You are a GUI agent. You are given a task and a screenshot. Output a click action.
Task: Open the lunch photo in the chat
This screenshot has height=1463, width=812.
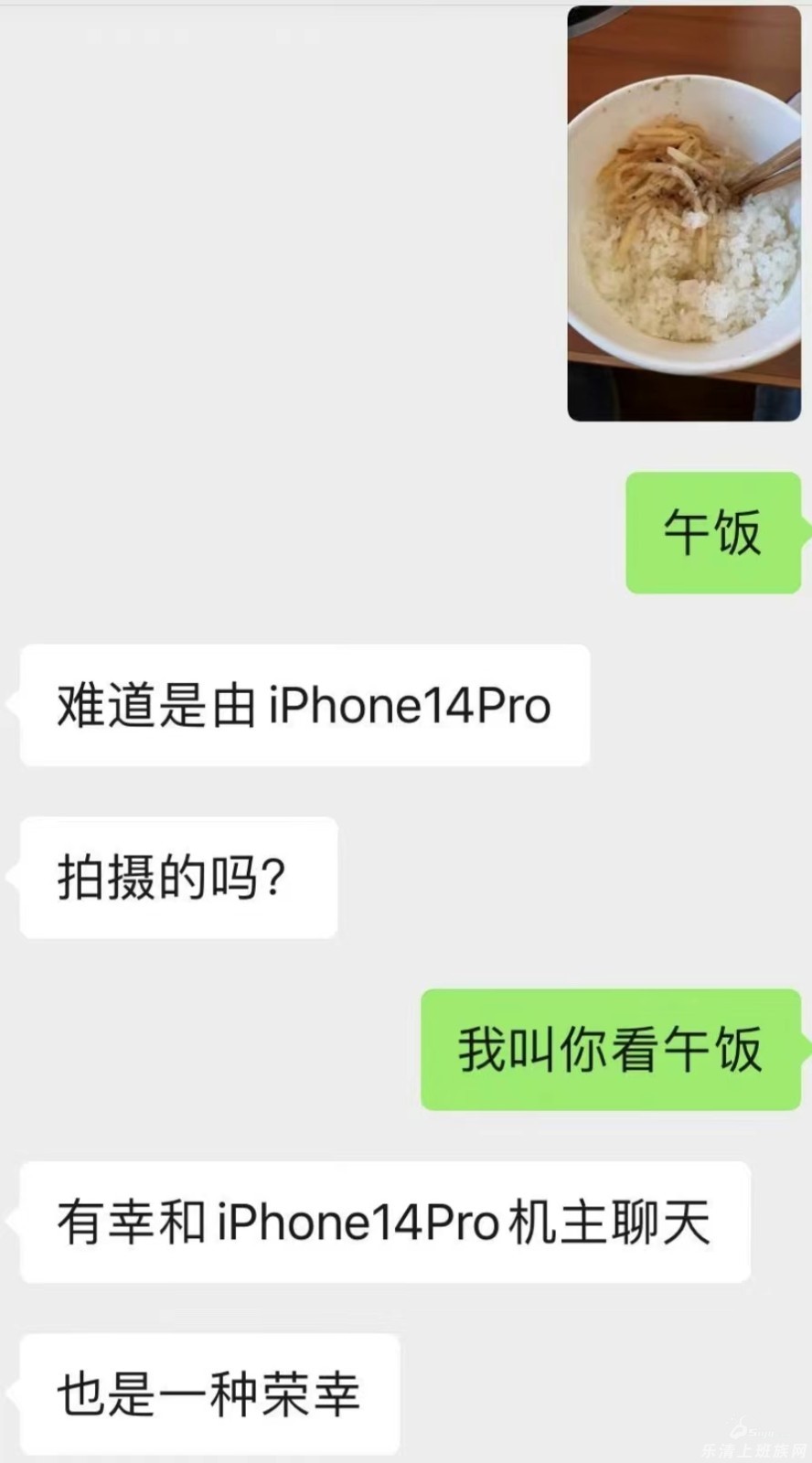tap(684, 213)
